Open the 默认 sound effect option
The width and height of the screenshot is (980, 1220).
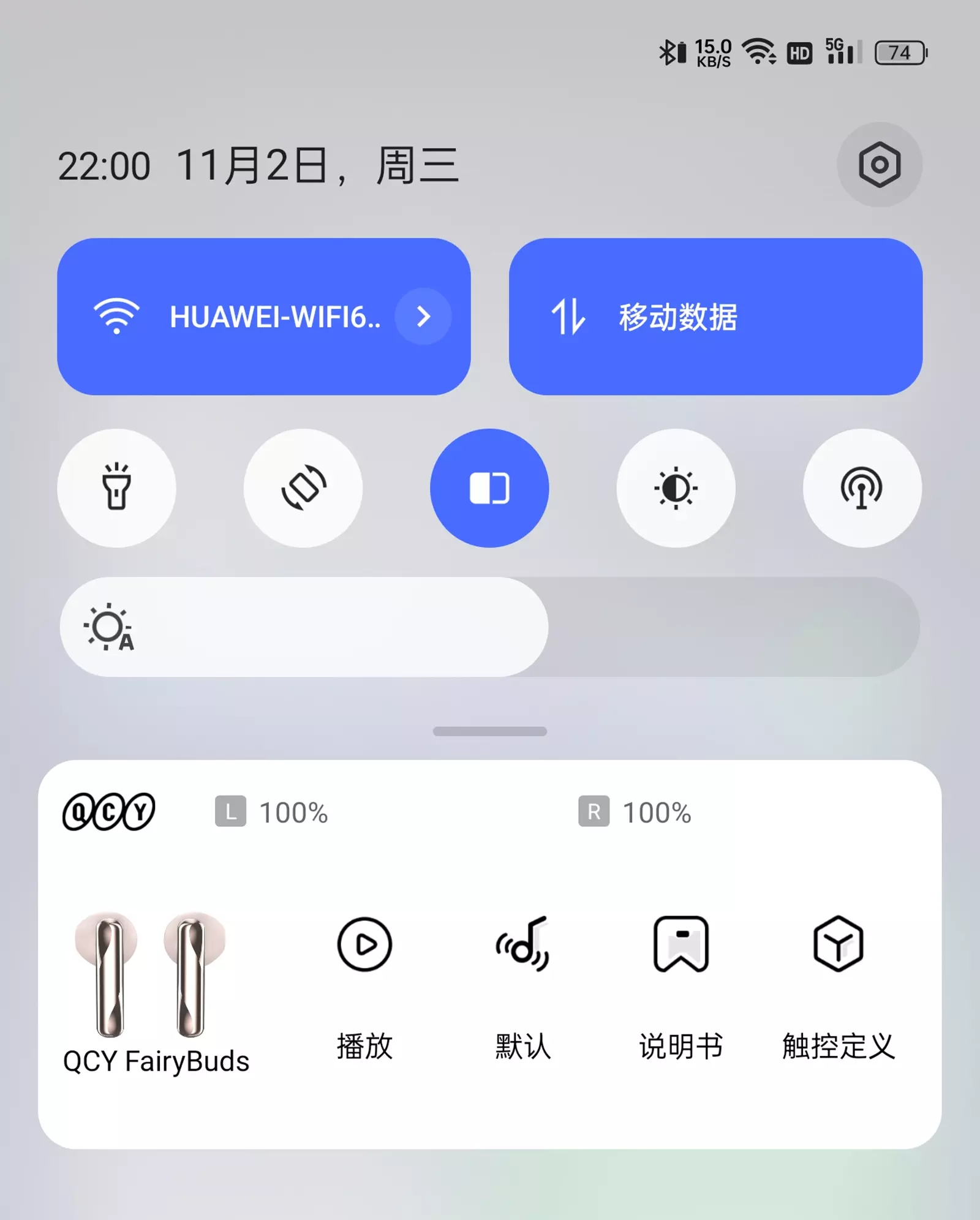[524, 943]
